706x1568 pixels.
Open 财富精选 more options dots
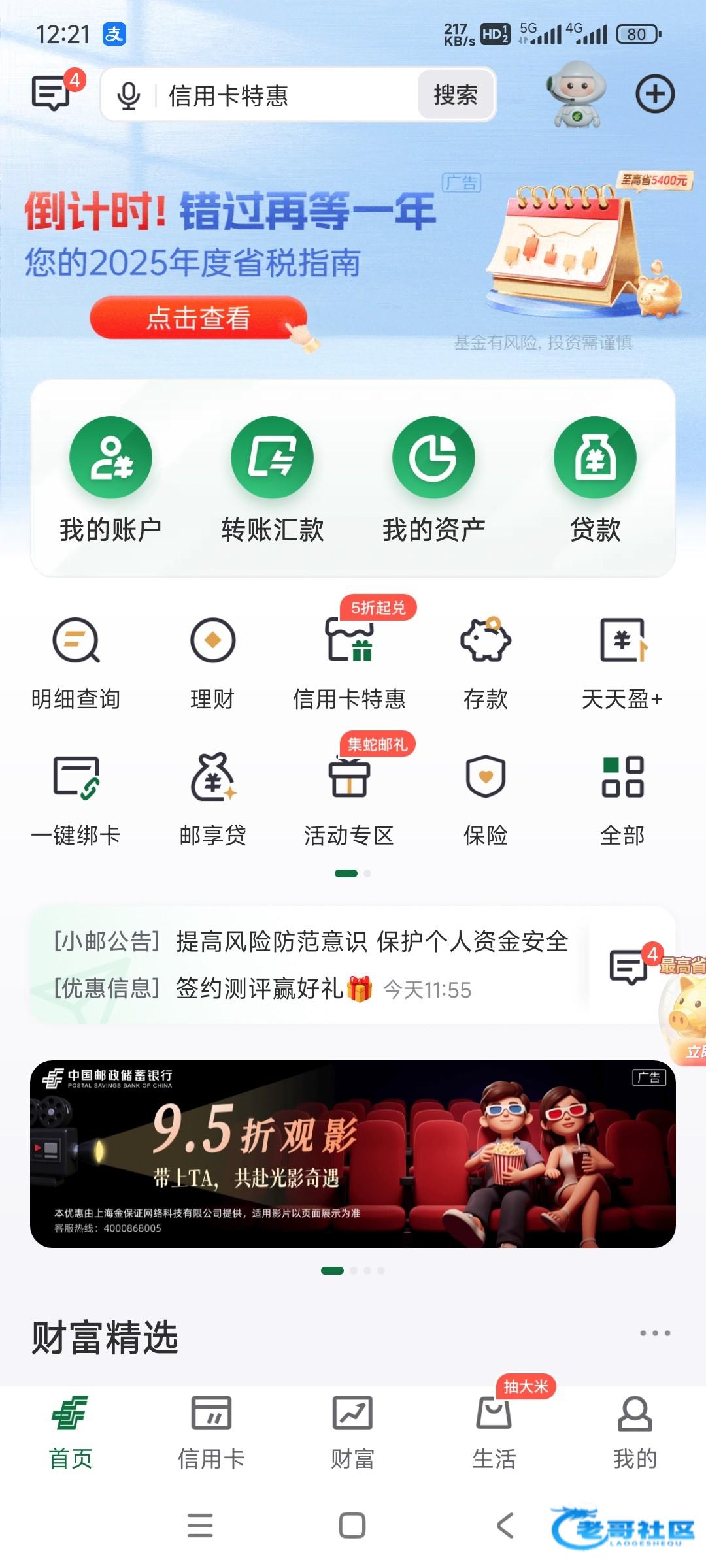[655, 1333]
